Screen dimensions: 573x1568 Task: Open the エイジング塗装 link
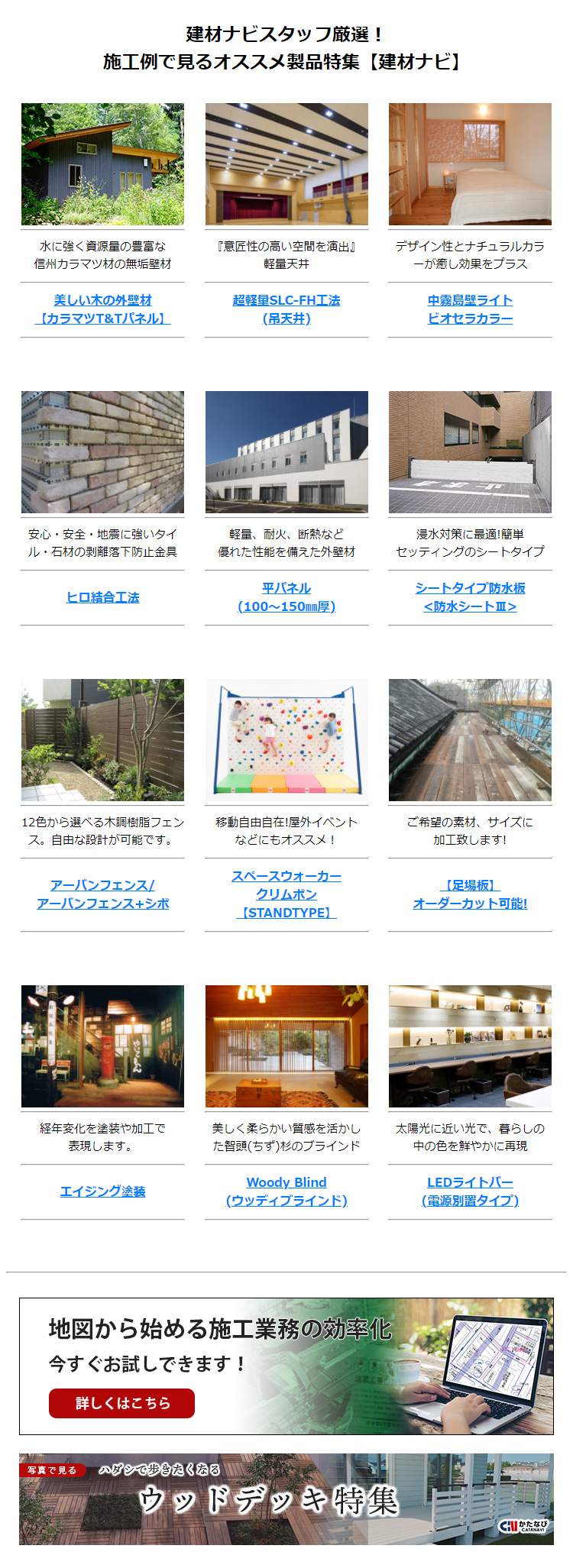click(x=102, y=1191)
